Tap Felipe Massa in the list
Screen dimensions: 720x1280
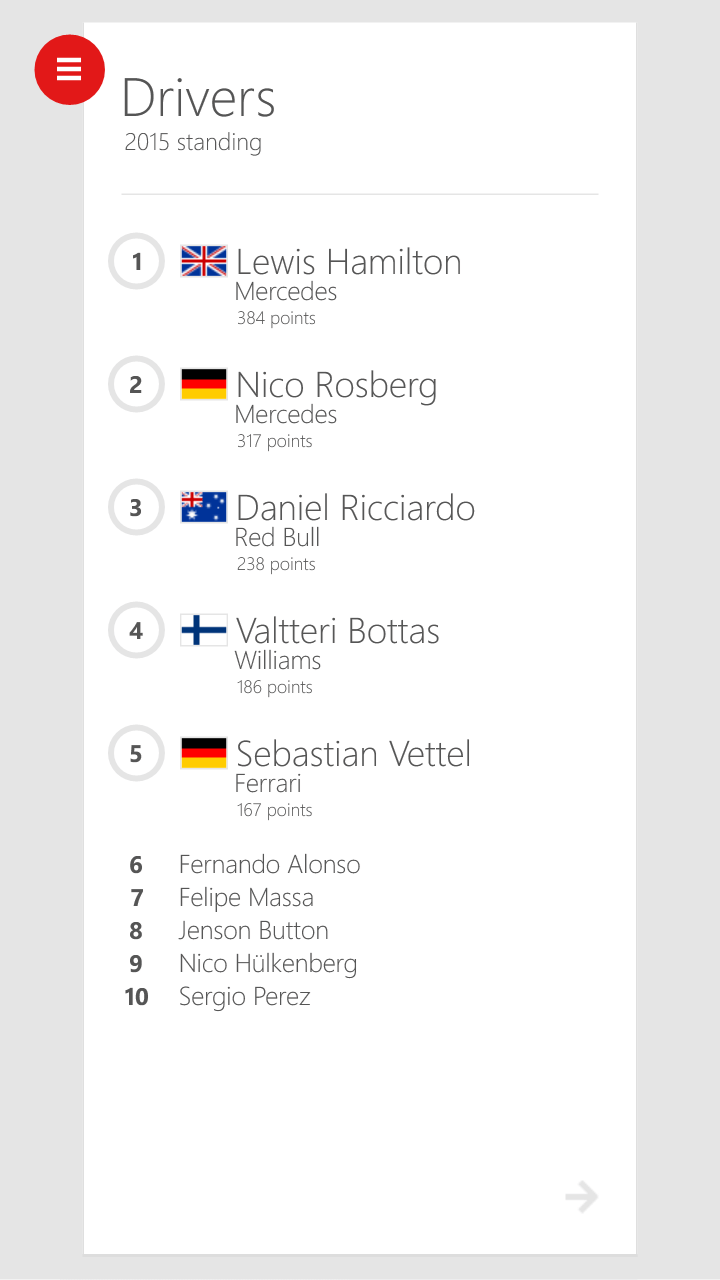(x=220, y=898)
